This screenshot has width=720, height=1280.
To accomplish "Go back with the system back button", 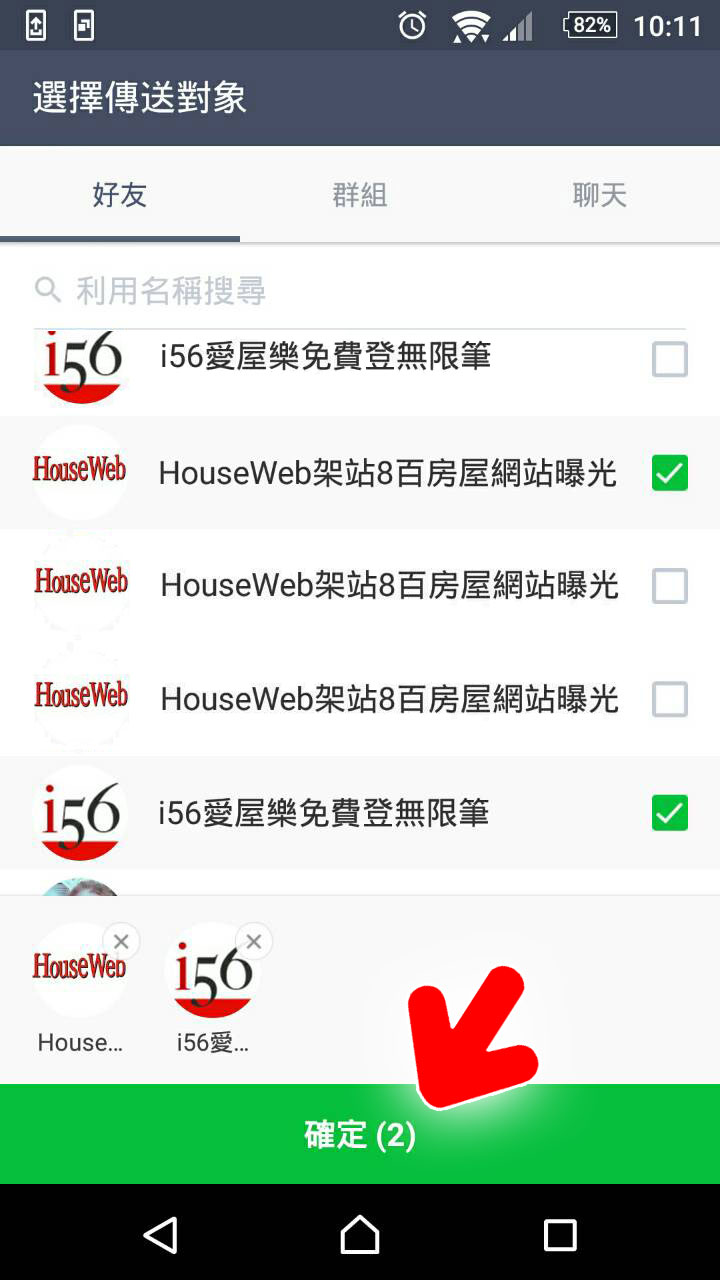I will point(160,1235).
